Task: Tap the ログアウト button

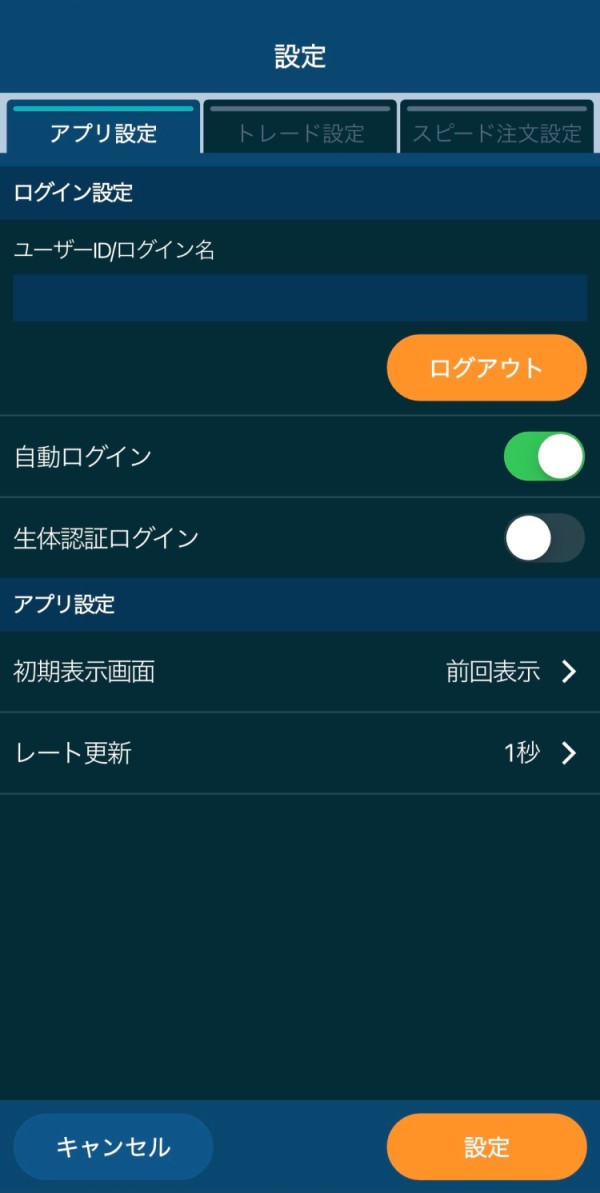Action: coord(486,368)
